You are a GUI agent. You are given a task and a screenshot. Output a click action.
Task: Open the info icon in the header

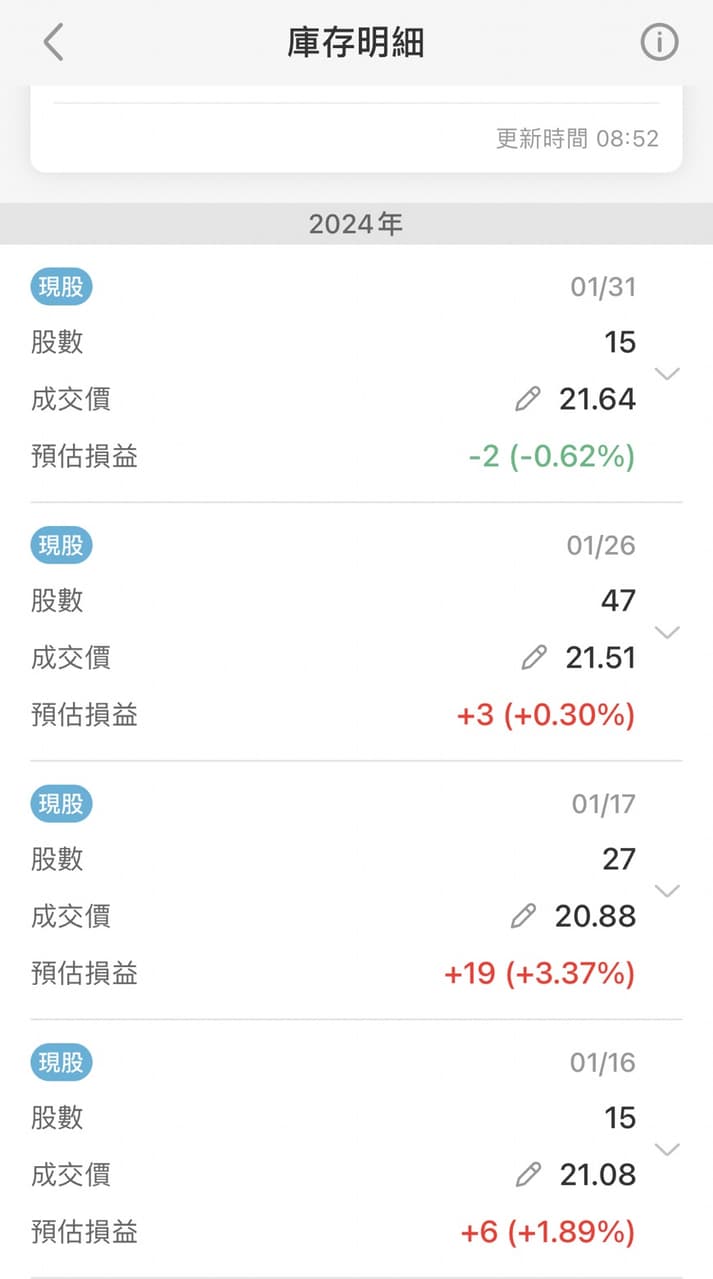coord(659,43)
